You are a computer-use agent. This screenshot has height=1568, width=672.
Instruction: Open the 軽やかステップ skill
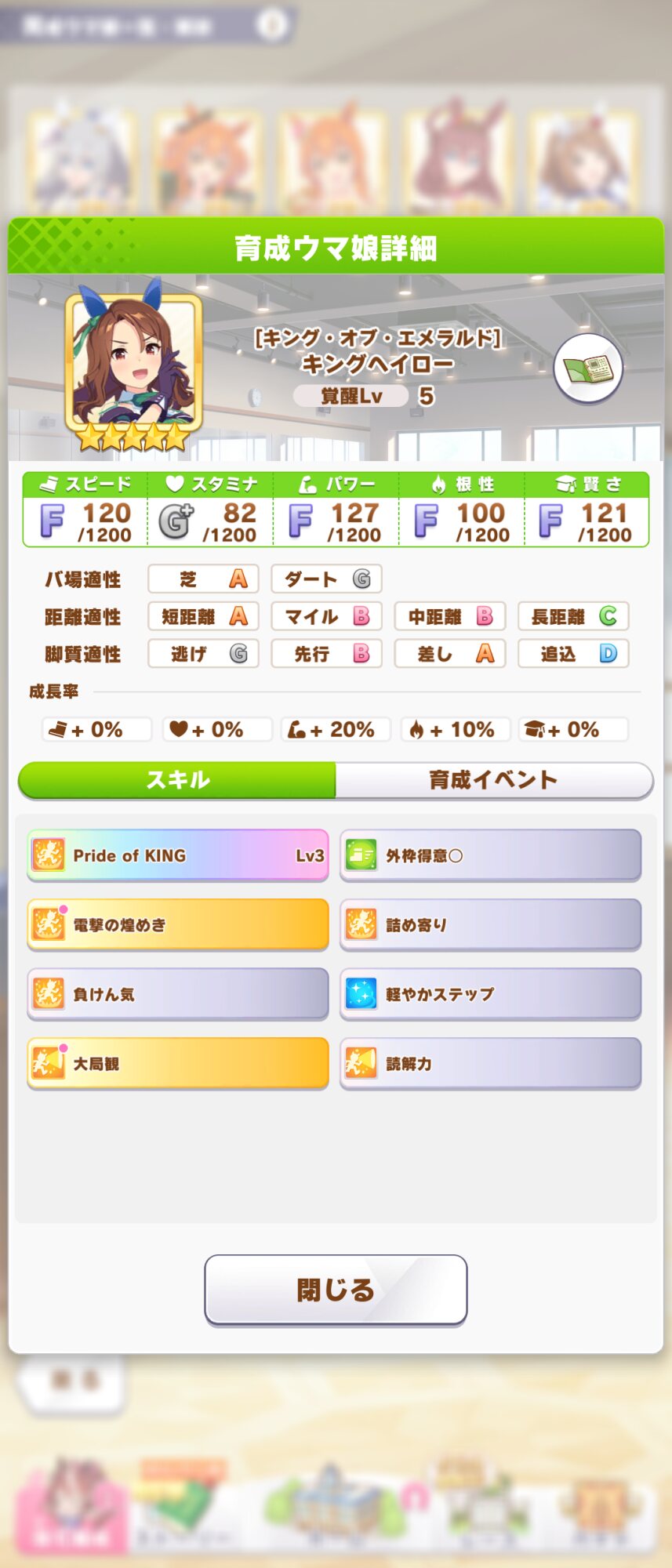pyautogui.click(x=491, y=994)
